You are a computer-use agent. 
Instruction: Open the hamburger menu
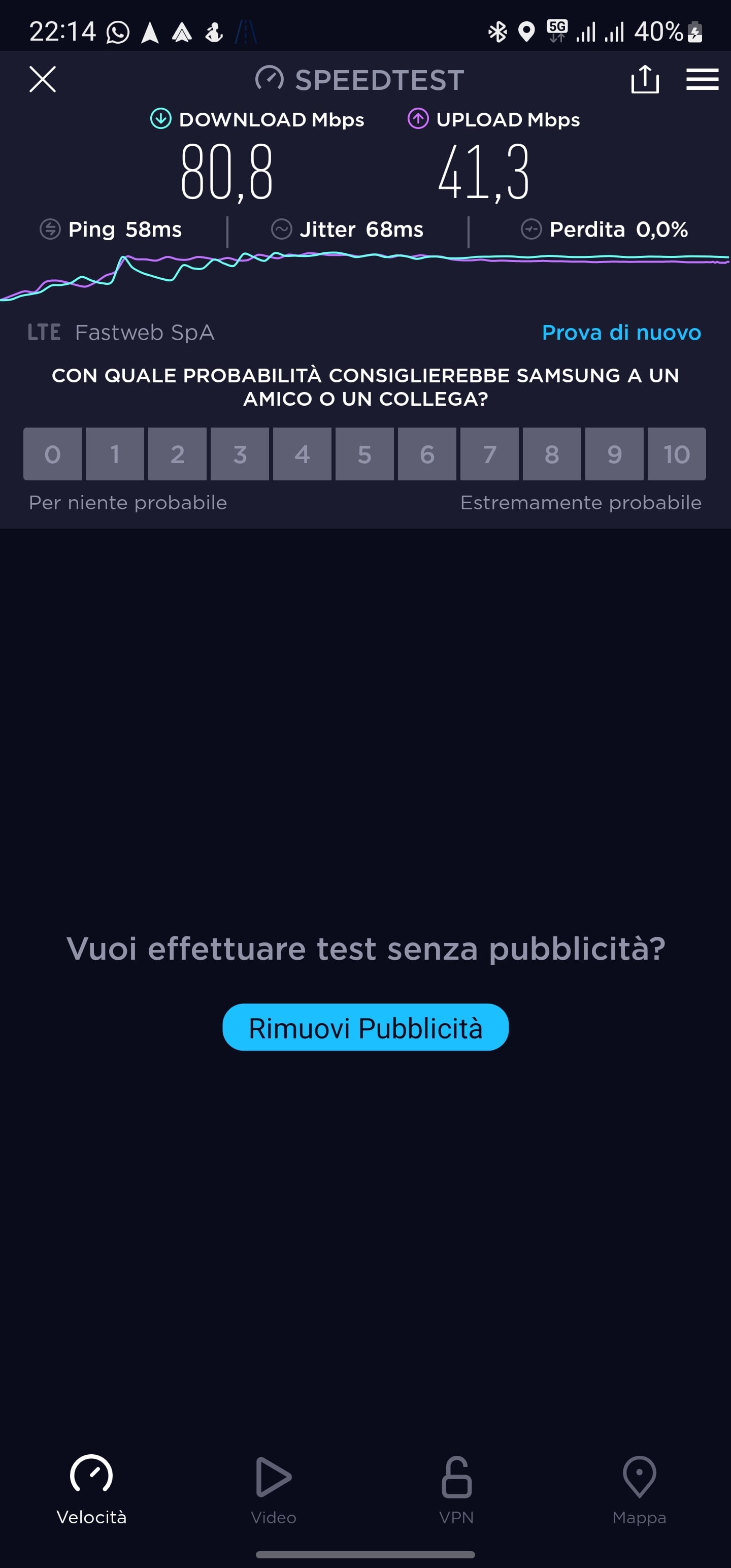pos(703,79)
